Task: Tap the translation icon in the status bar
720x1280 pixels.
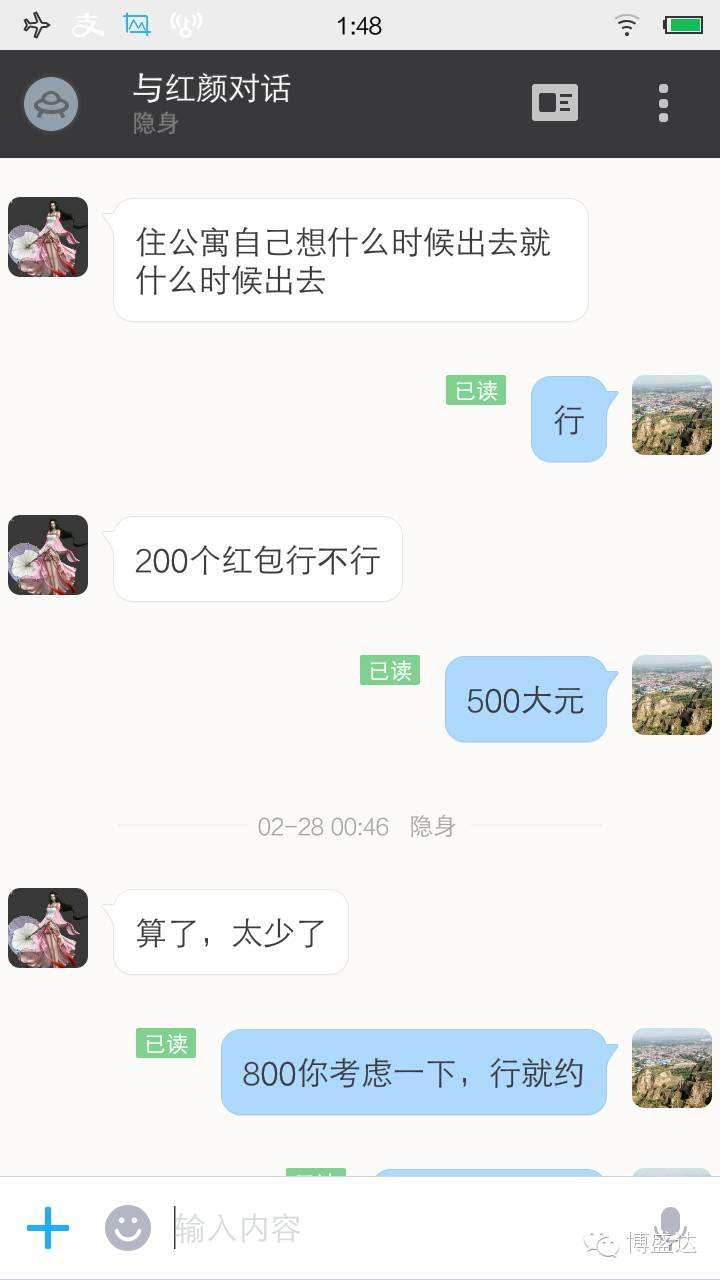Action: point(88,27)
